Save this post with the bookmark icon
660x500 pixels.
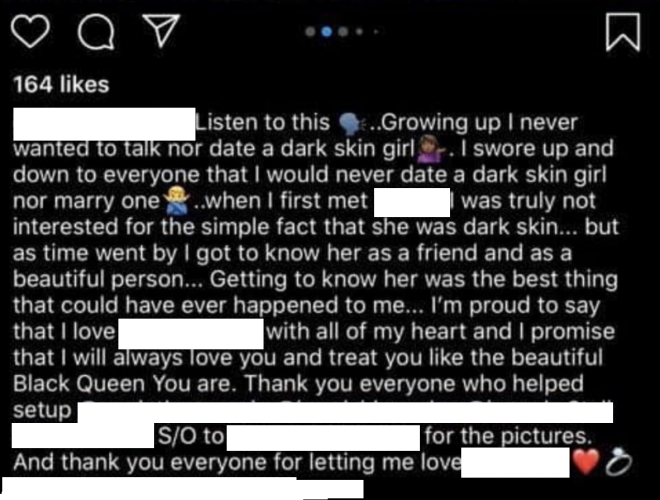[623, 35]
